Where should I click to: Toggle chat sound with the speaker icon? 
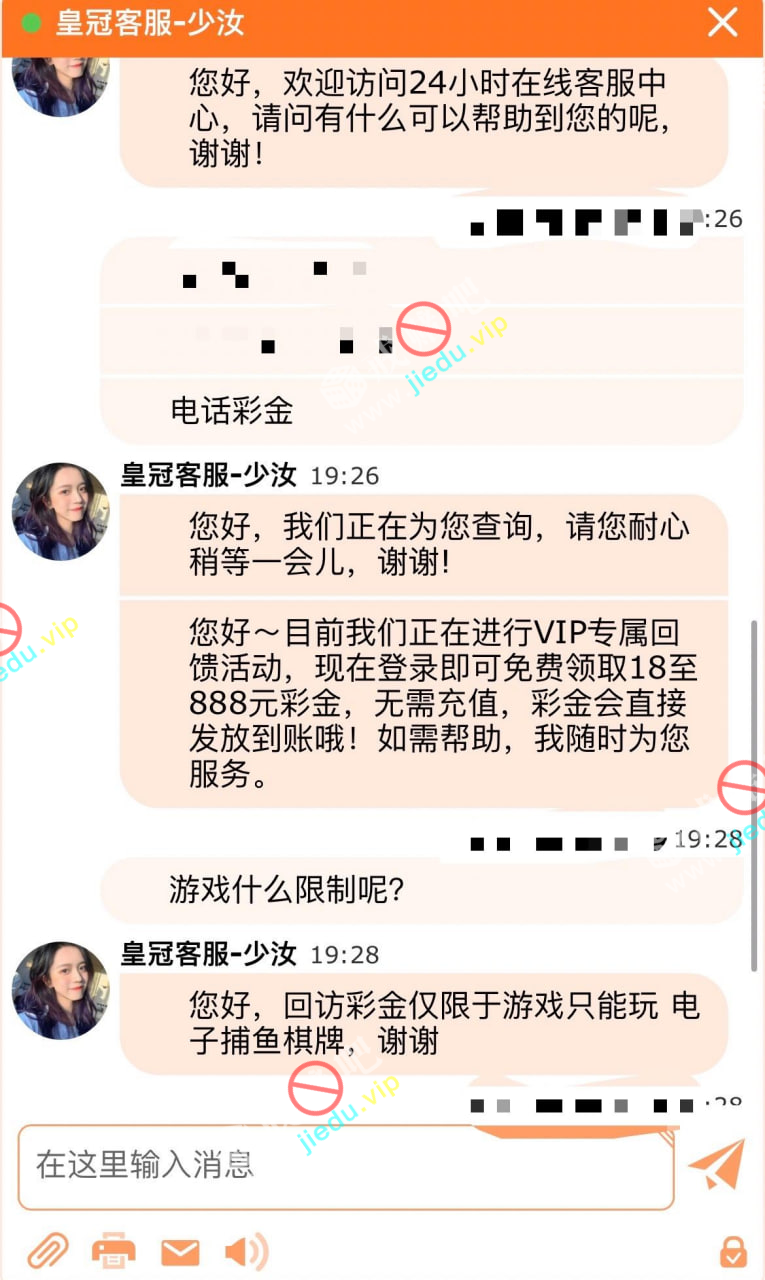(x=245, y=1251)
